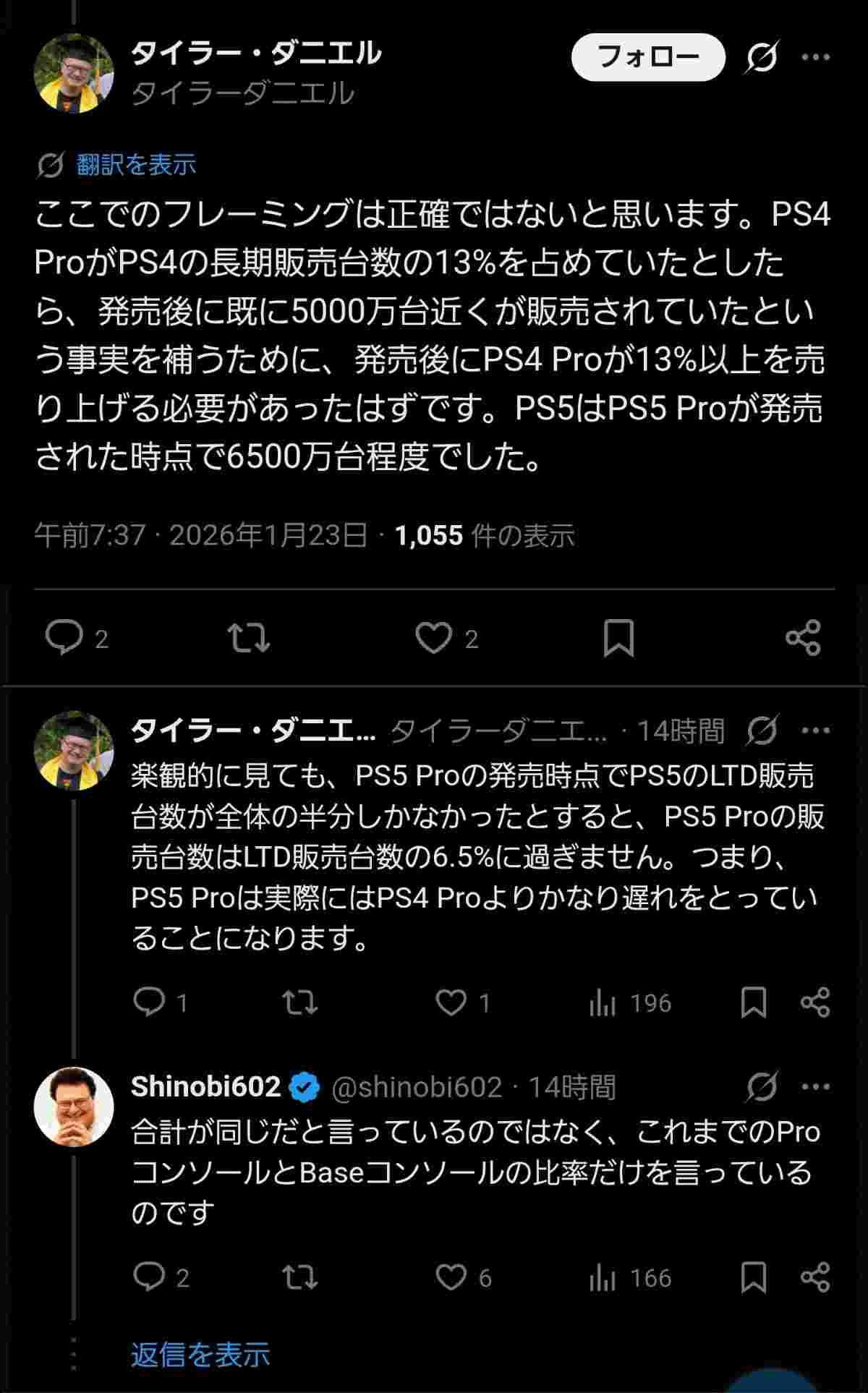
Task: Like Shinobi602's reply
Action: pos(451,1278)
